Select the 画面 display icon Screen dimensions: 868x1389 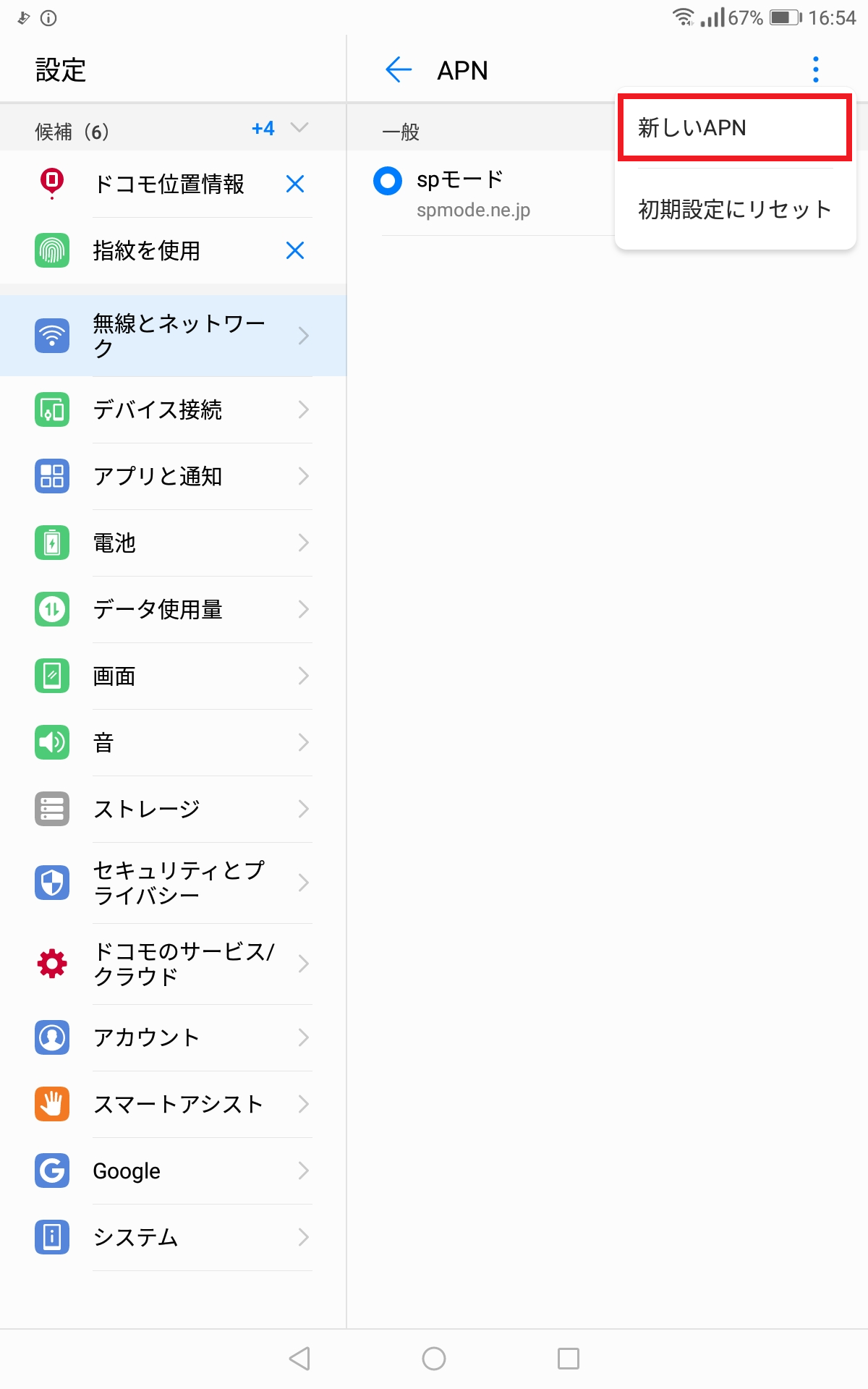(x=51, y=676)
